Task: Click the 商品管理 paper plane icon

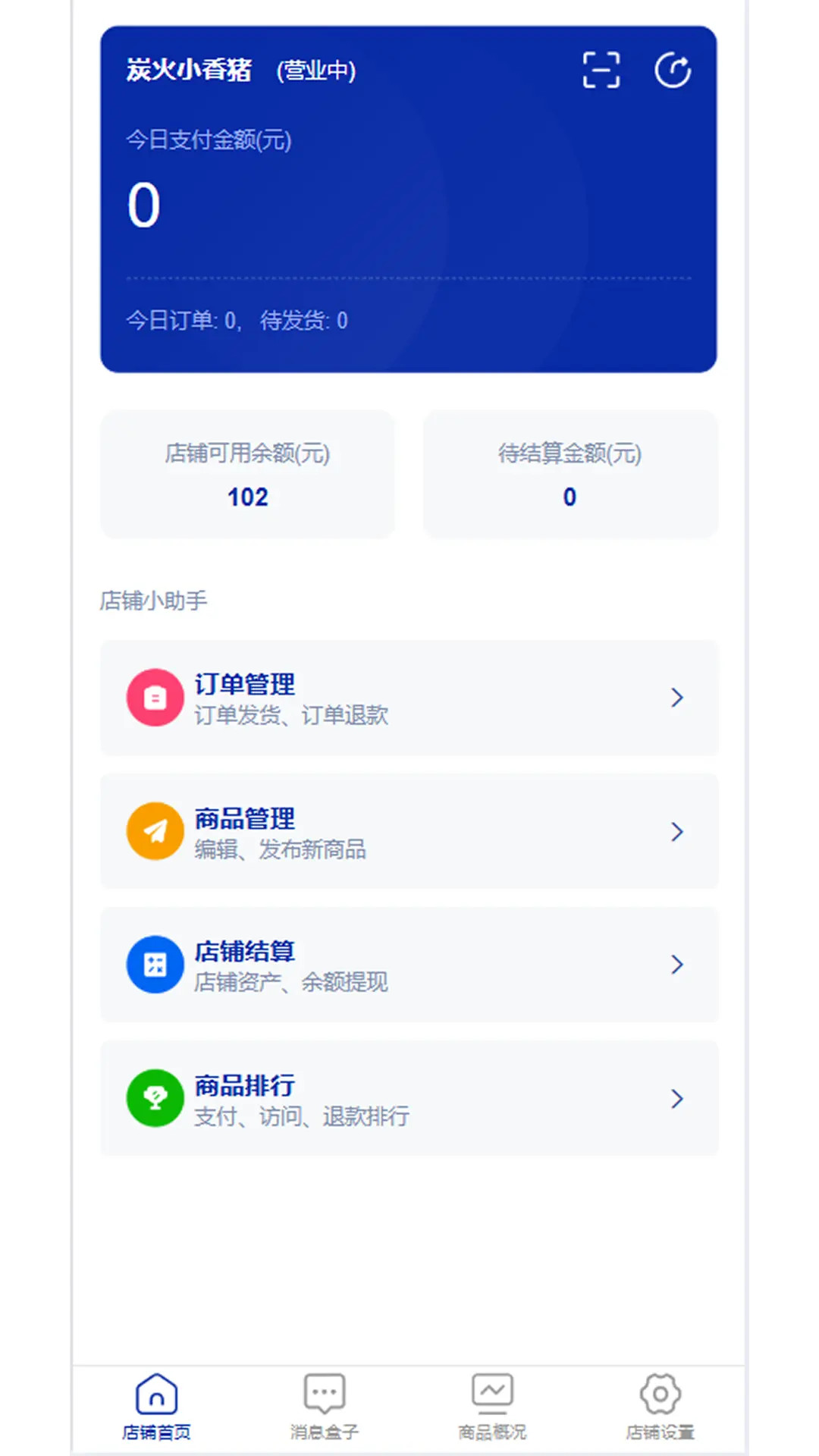Action: point(154,831)
